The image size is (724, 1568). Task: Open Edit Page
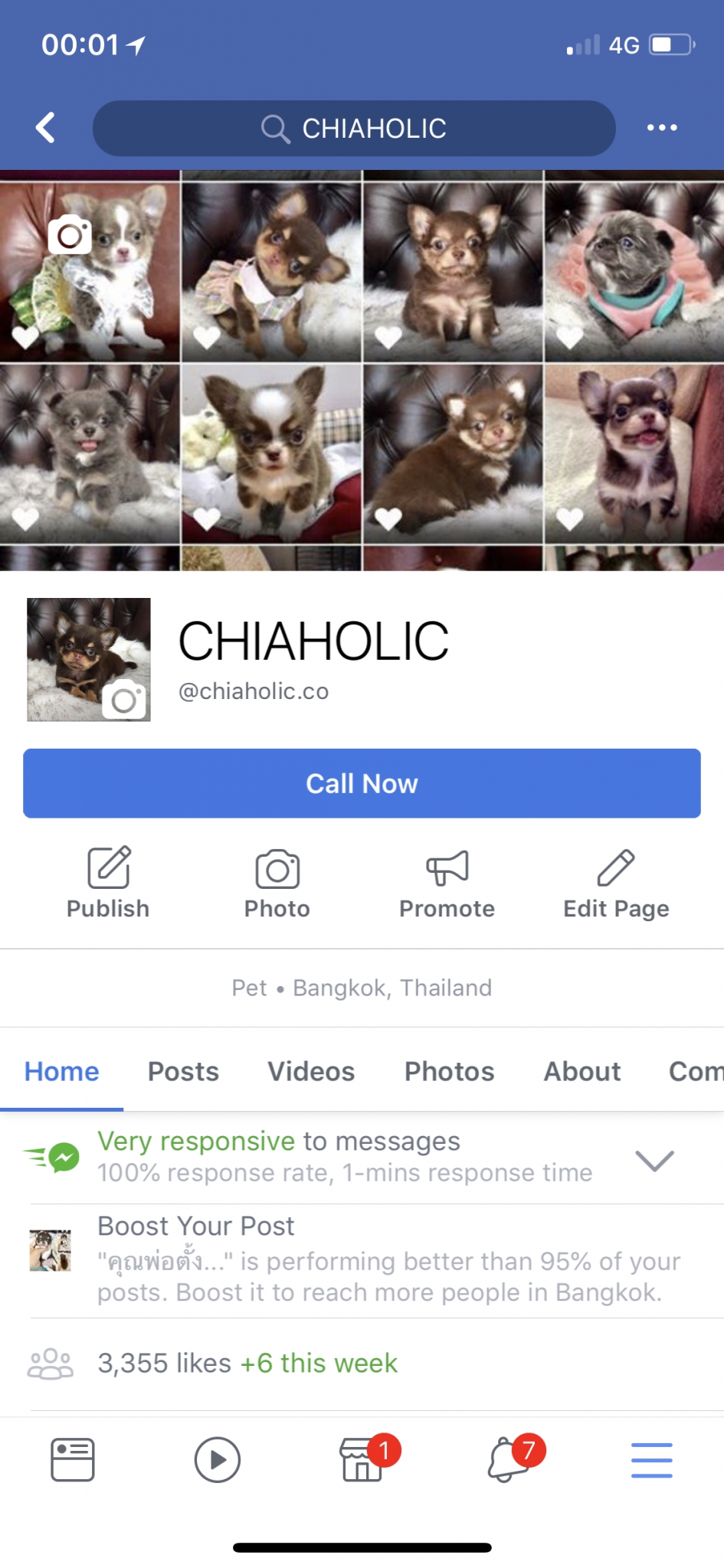point(616,883)
